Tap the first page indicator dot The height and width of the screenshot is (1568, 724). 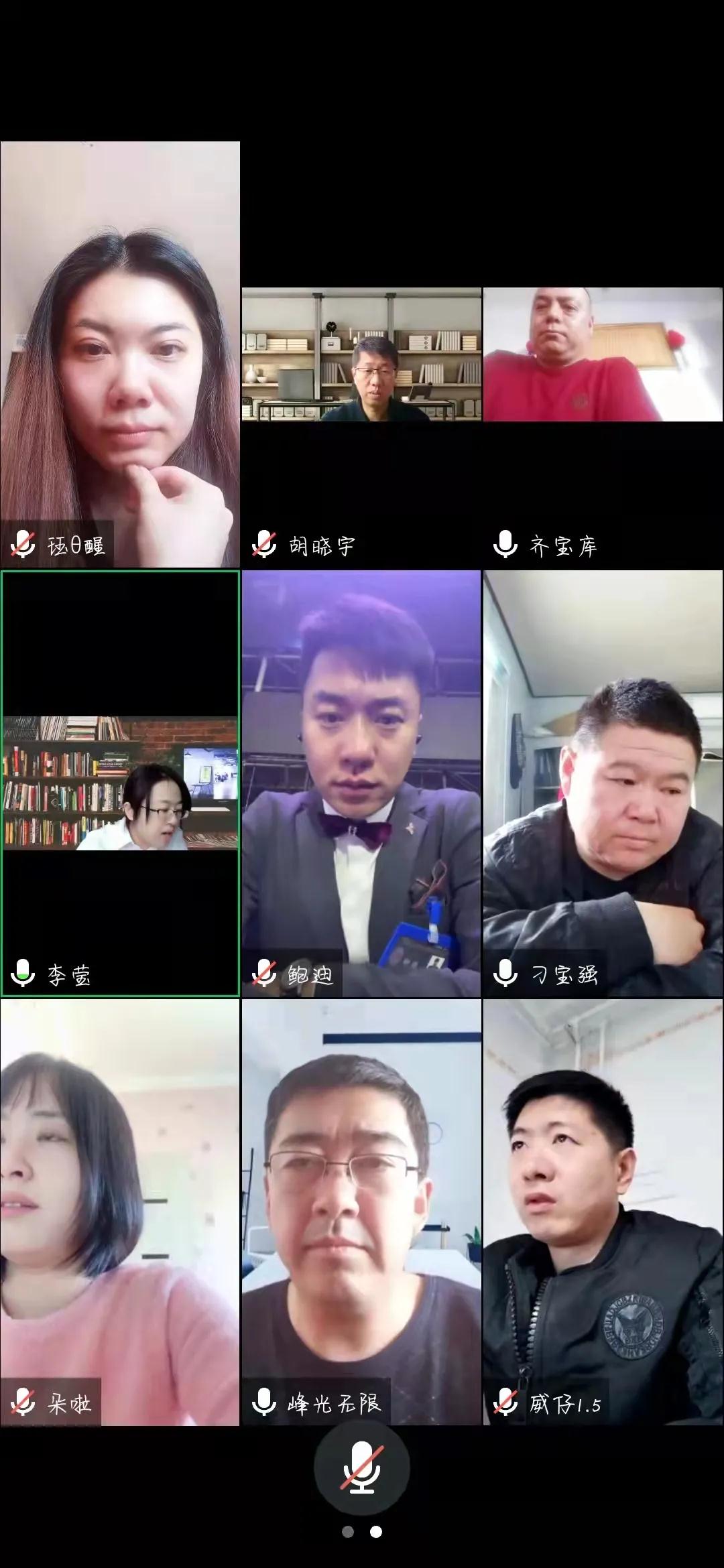(x=348, y=1532)
